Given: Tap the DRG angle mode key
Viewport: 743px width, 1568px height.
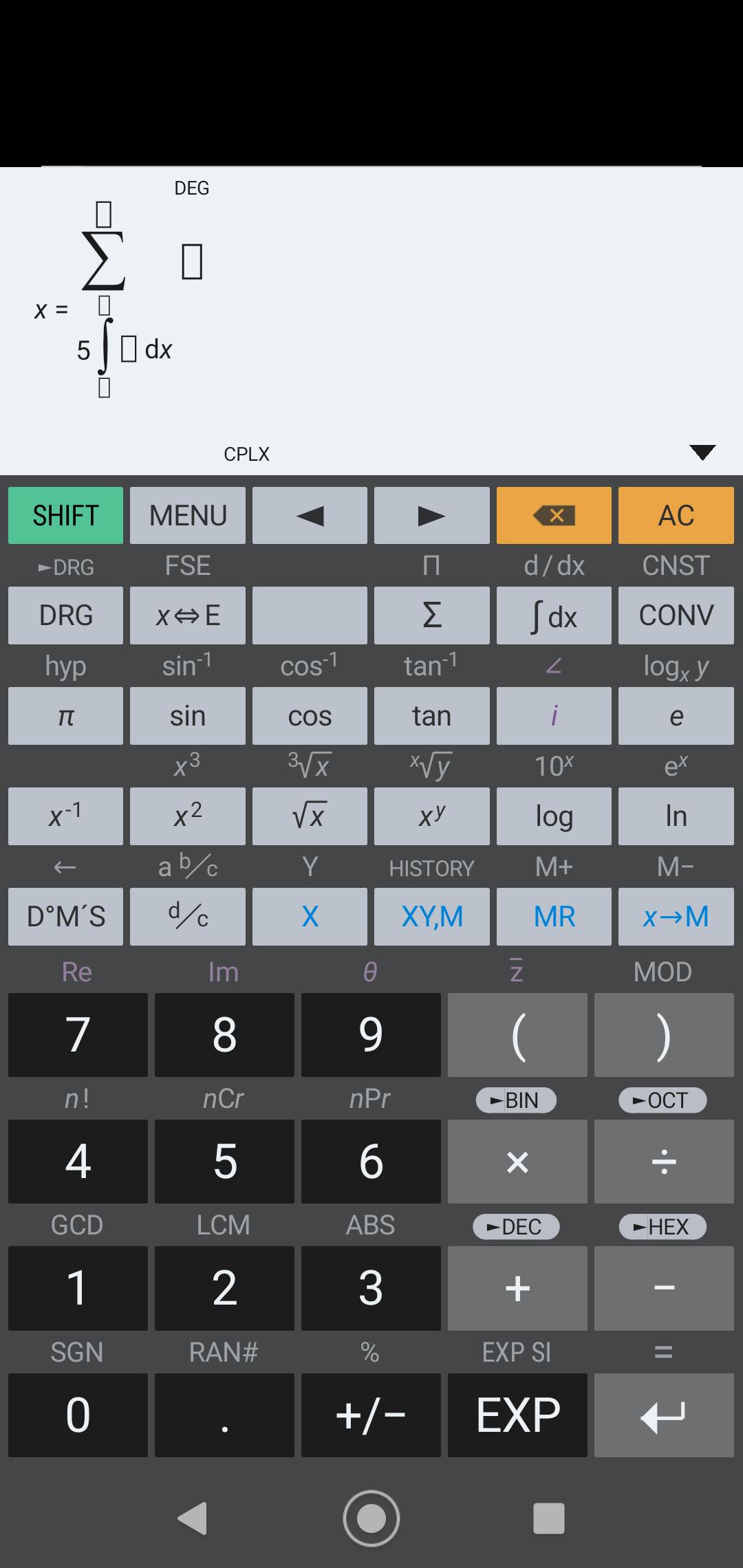Looking at the screenshot, I should pyautogui.click(x=65, y=615).
